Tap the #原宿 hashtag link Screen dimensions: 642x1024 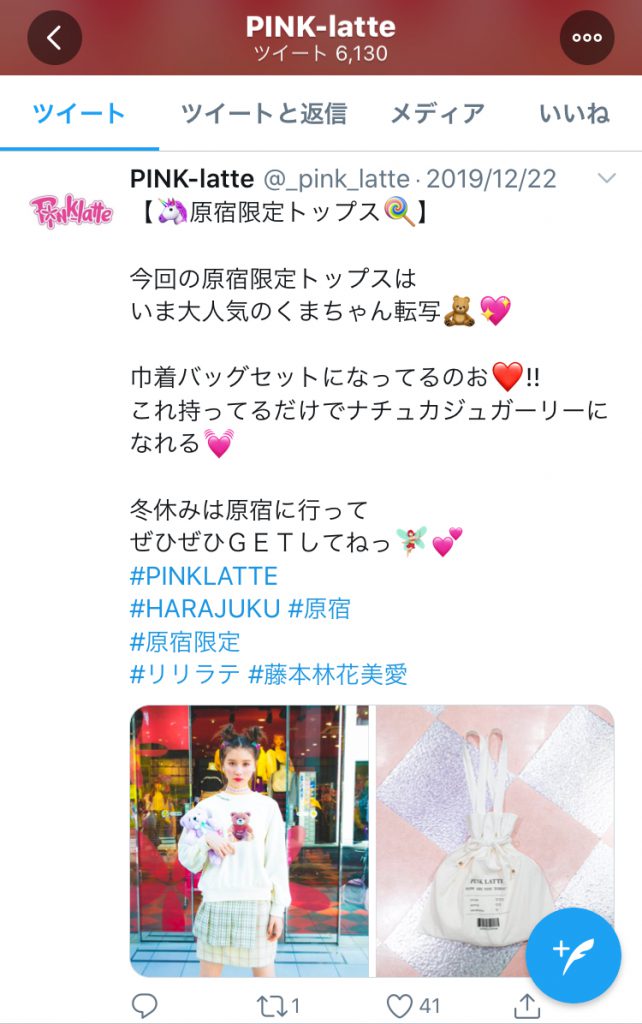[x=320, y=609]
